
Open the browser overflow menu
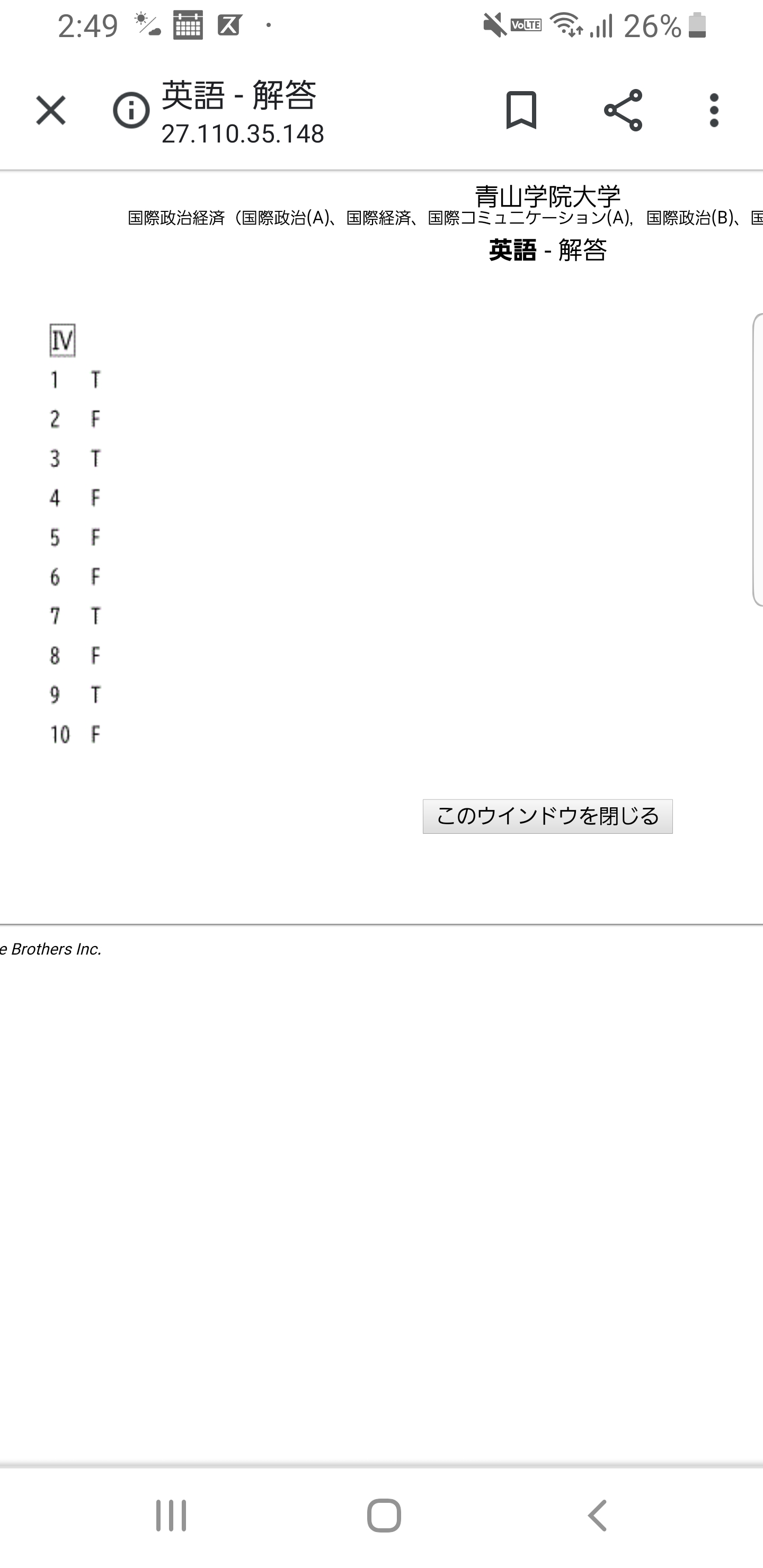click(714, 110)
